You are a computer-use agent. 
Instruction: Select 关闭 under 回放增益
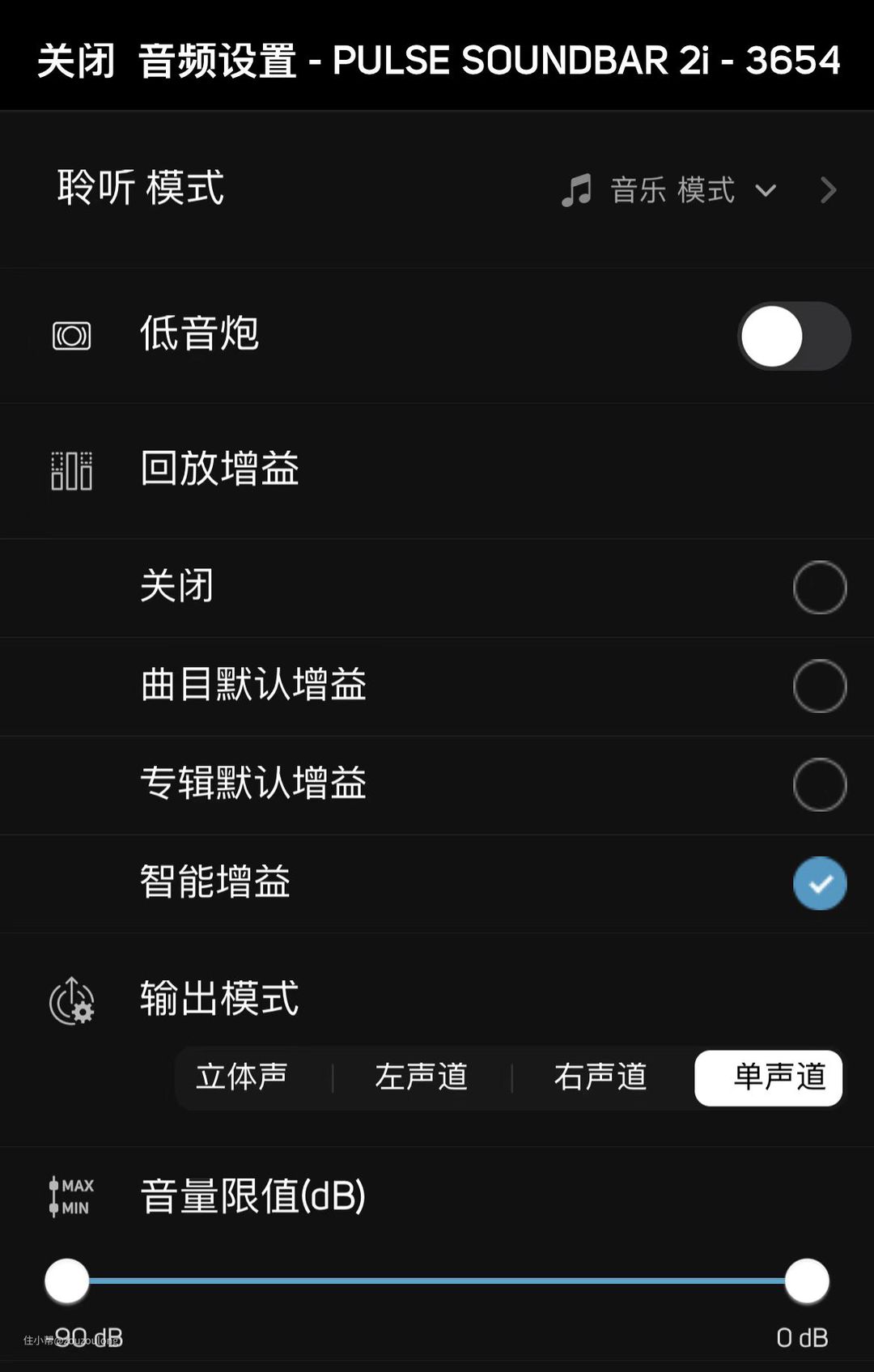coord(819,588)
